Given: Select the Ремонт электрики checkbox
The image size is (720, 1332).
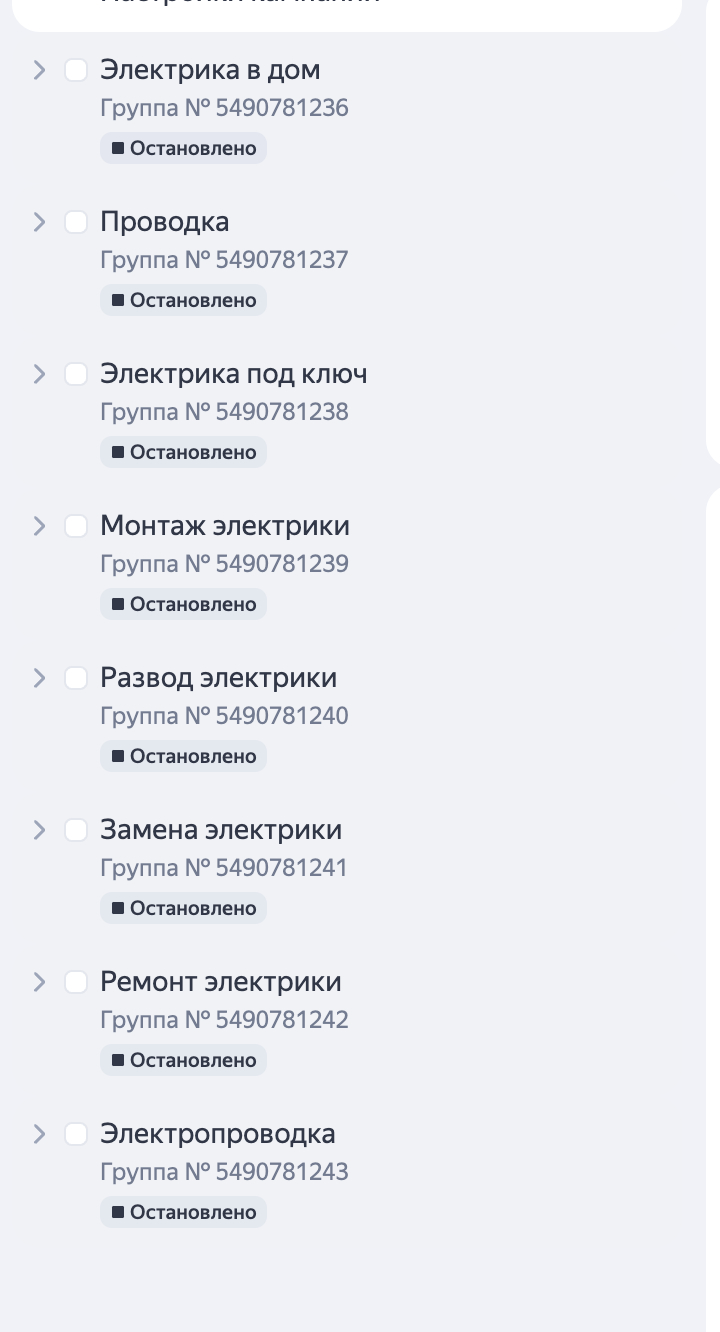Looking at the screenshot, I should click(76, 982).
